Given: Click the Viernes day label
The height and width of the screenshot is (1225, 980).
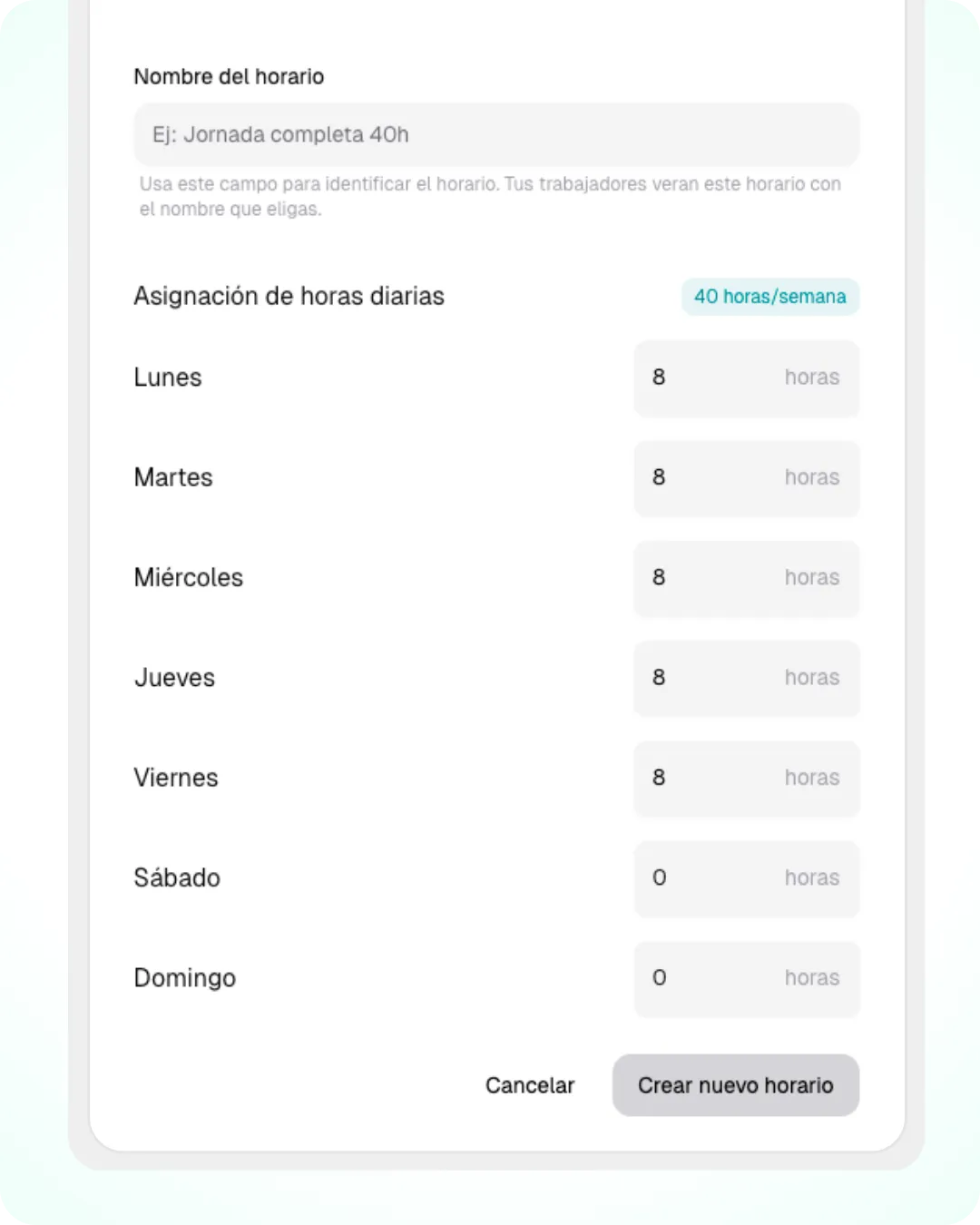Looking at the screenshot, I should tap(176, 778).
